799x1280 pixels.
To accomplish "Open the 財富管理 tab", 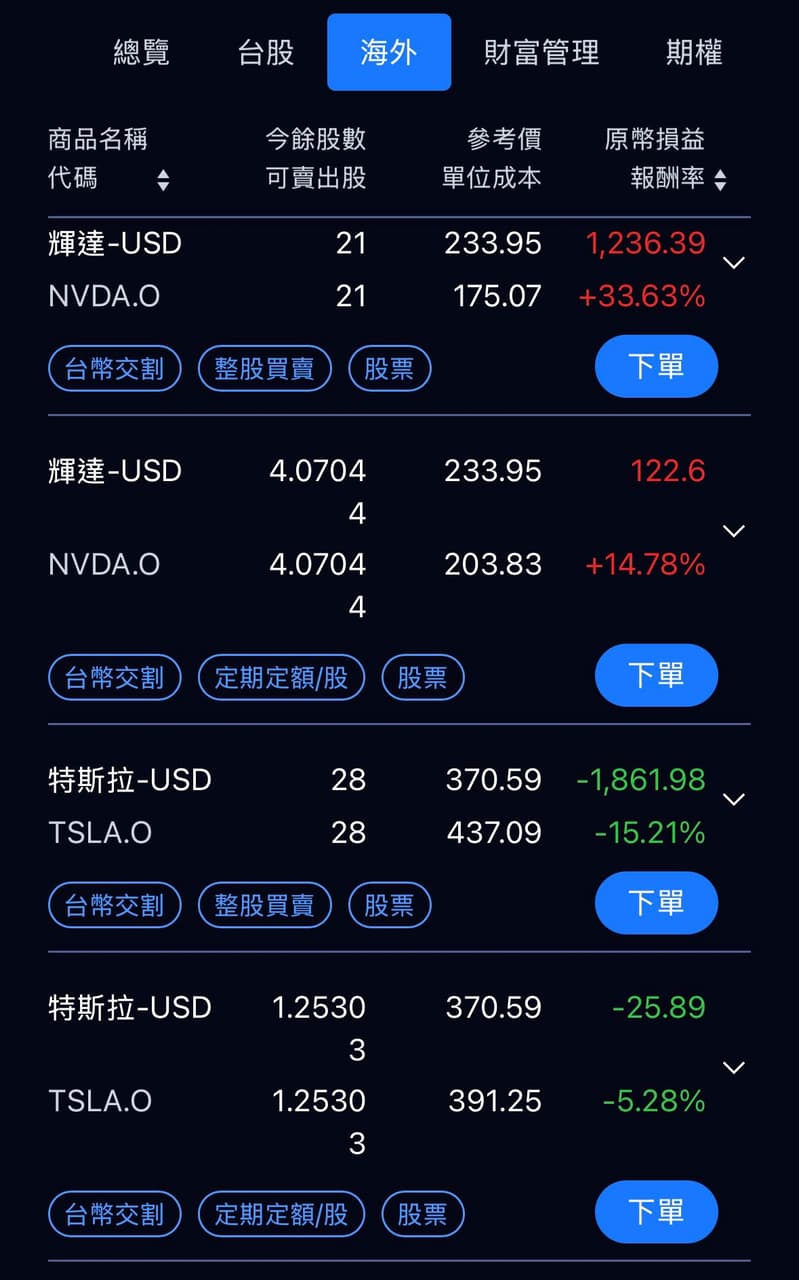I will point(541,52).
